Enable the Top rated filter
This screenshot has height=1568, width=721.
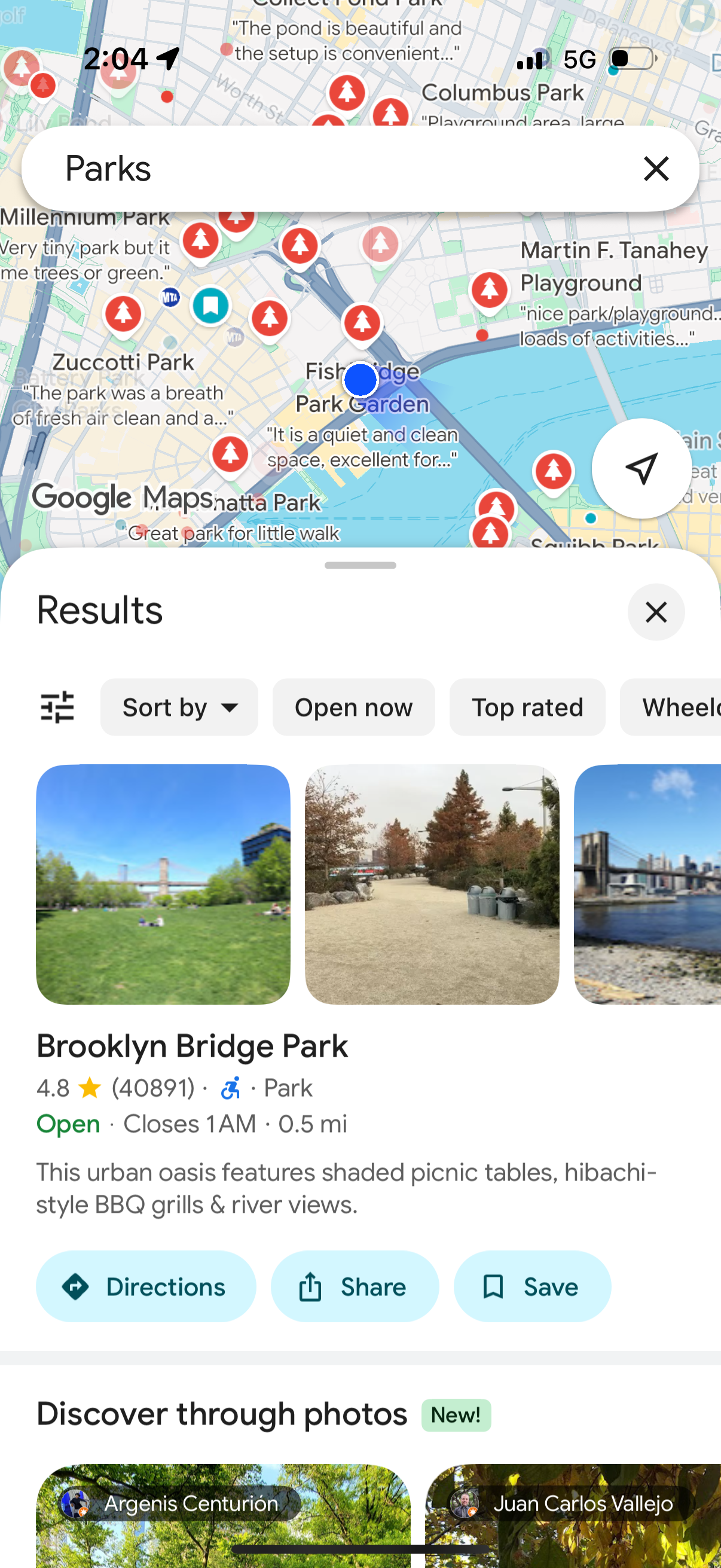pyautogui.click(x=527, y=707)
